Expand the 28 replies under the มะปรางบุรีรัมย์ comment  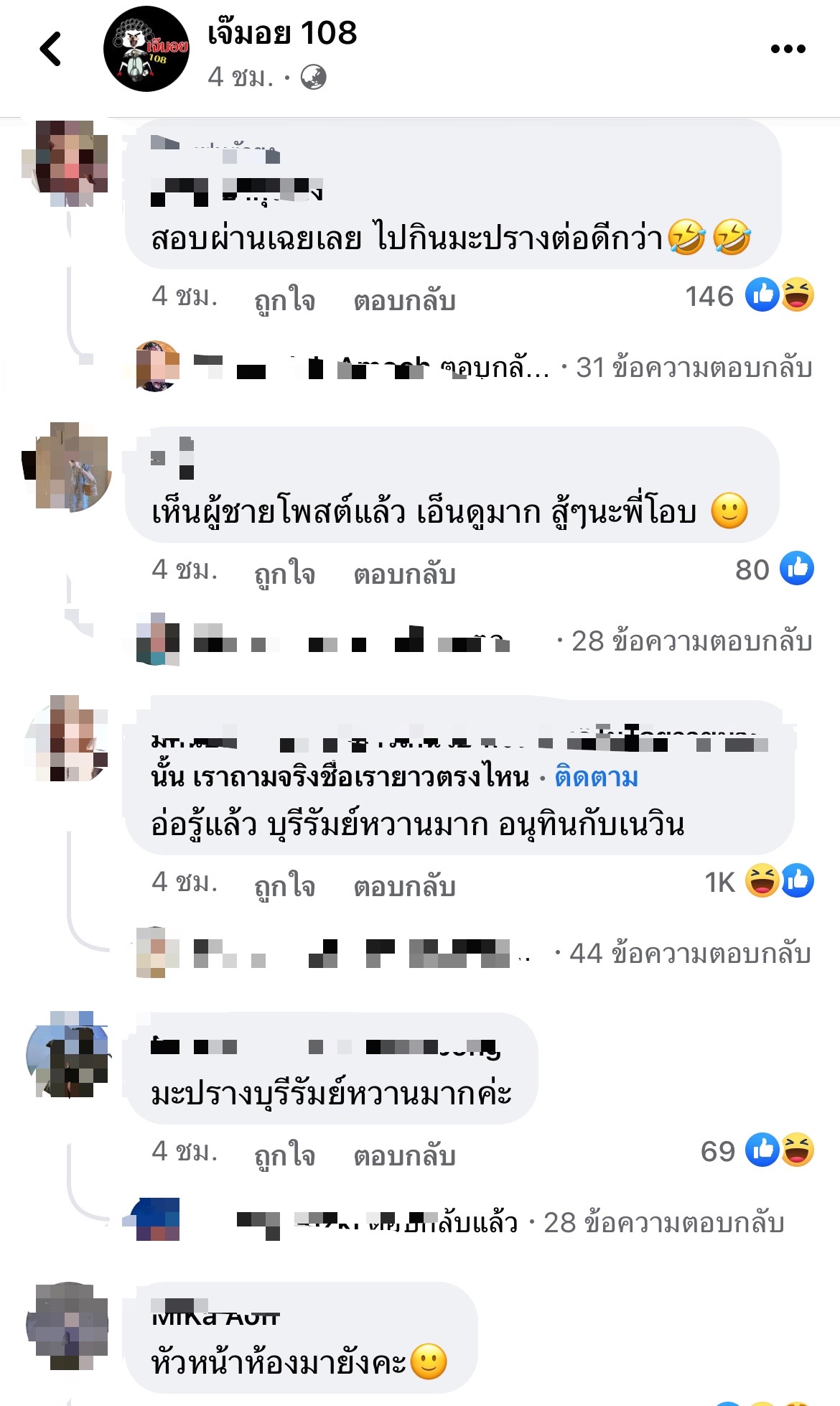(663, 1223)
